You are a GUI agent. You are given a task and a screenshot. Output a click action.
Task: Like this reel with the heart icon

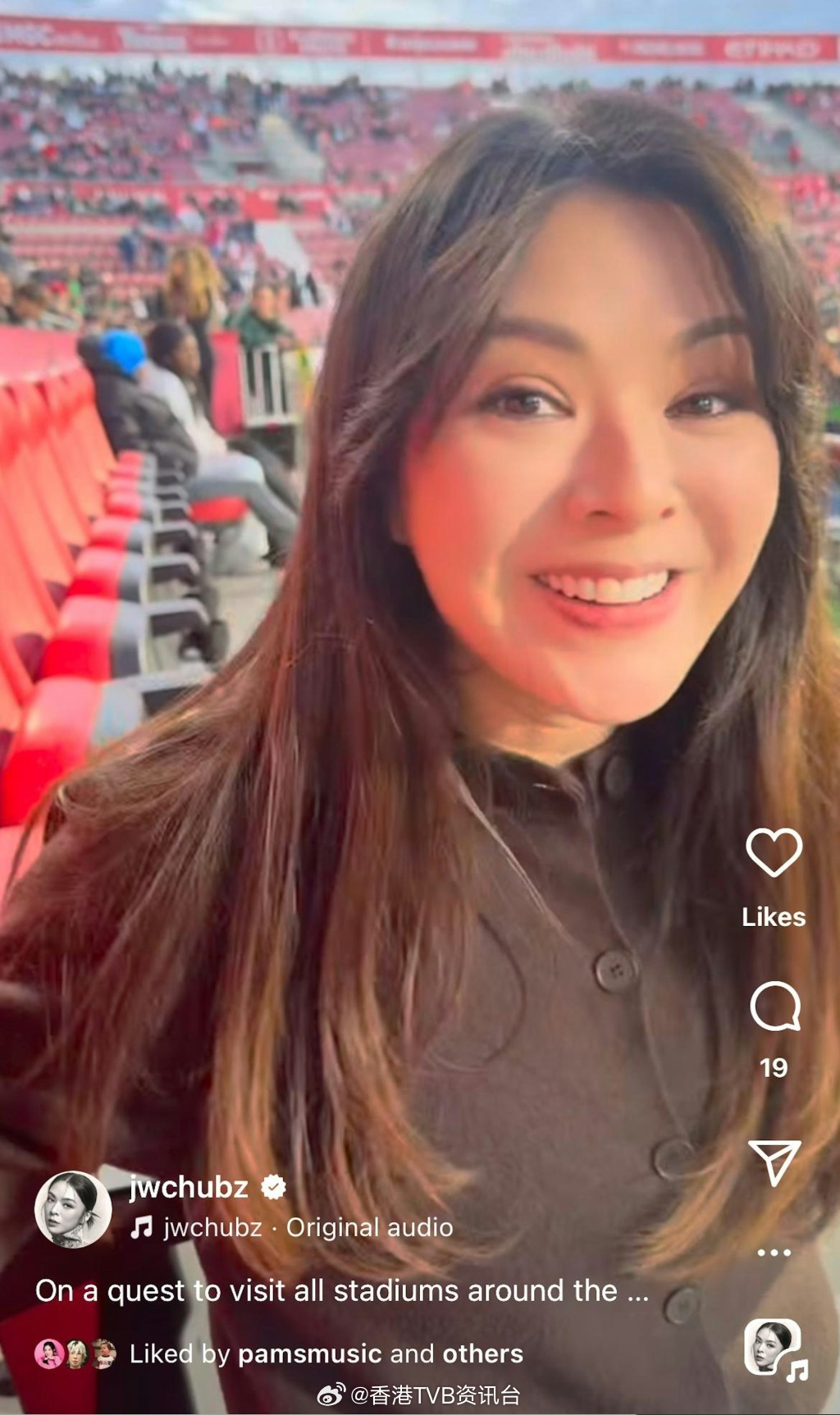[x=774, y=853]
